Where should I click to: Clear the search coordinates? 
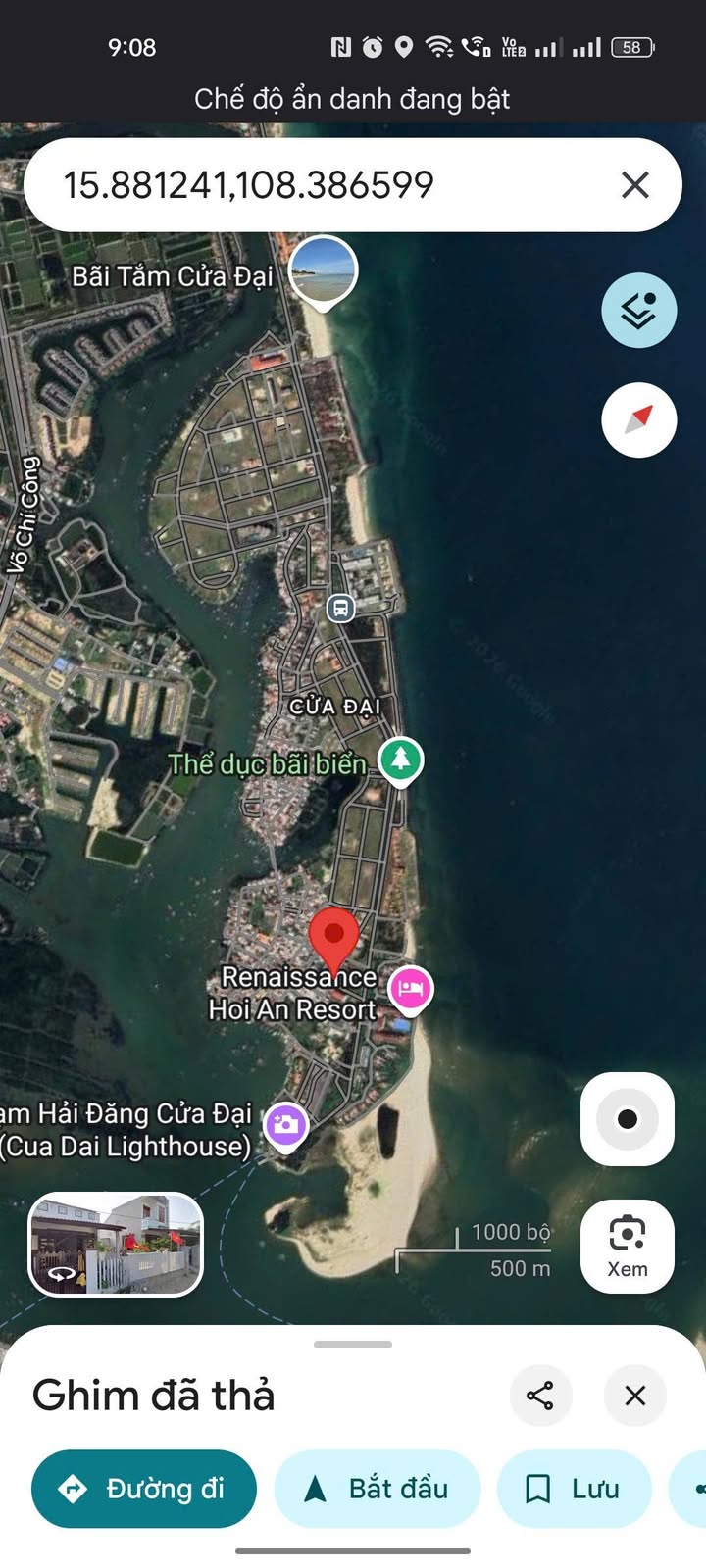pos(635,185)
